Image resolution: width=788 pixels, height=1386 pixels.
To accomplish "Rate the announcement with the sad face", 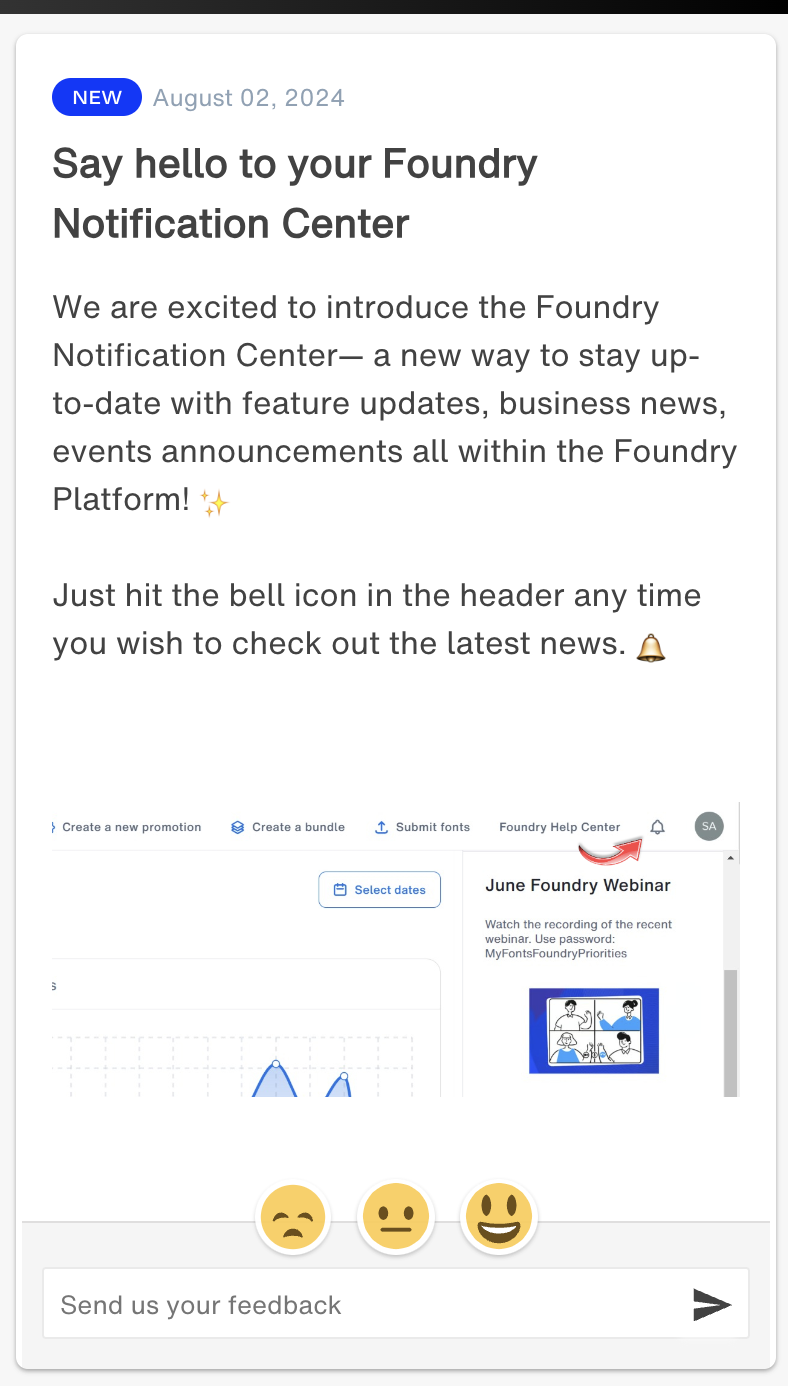I will [x=293, y=1219].
